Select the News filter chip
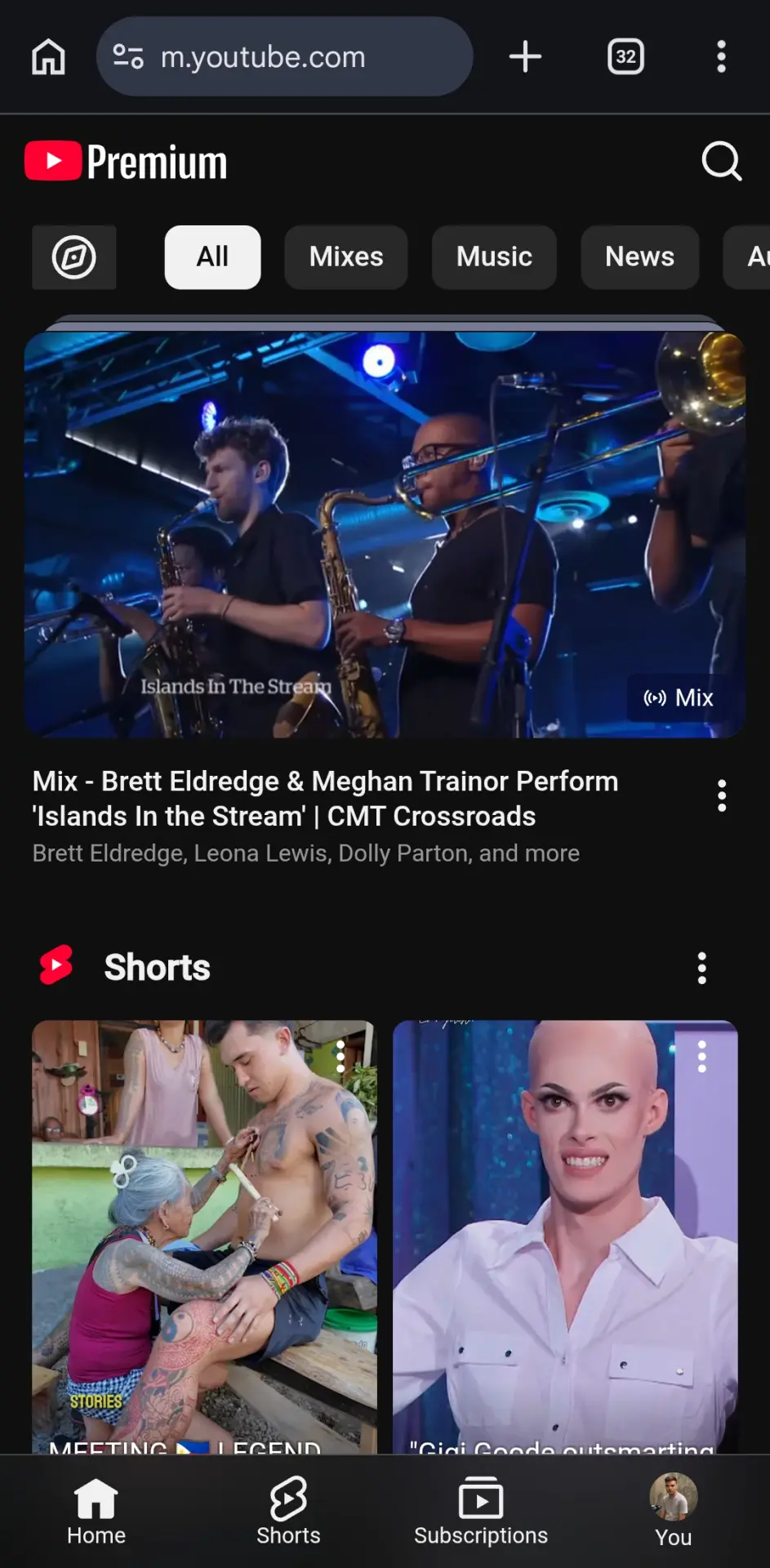The height and width of the screenshot is (1568, 770). coord(639,257)
